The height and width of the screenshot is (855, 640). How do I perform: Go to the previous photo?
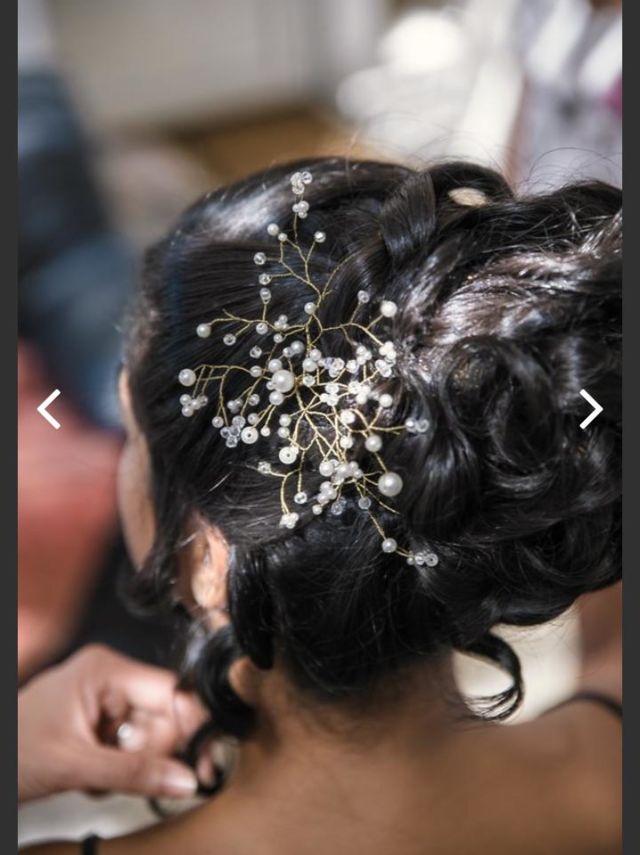(49, 409)
